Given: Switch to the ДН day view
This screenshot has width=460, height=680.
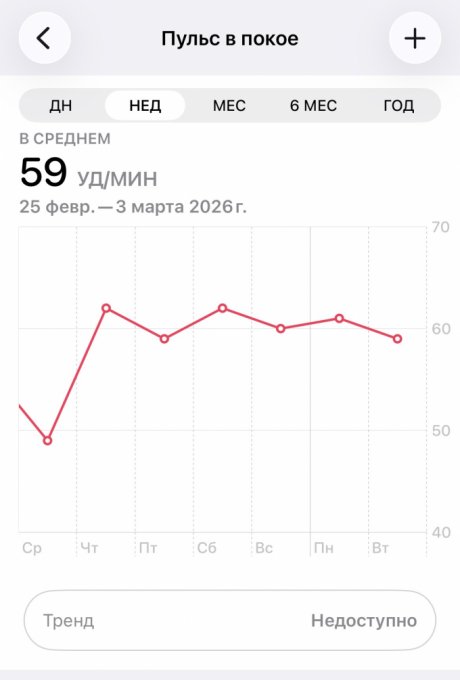Looking at the screenshot, I should tap(61, 105).
